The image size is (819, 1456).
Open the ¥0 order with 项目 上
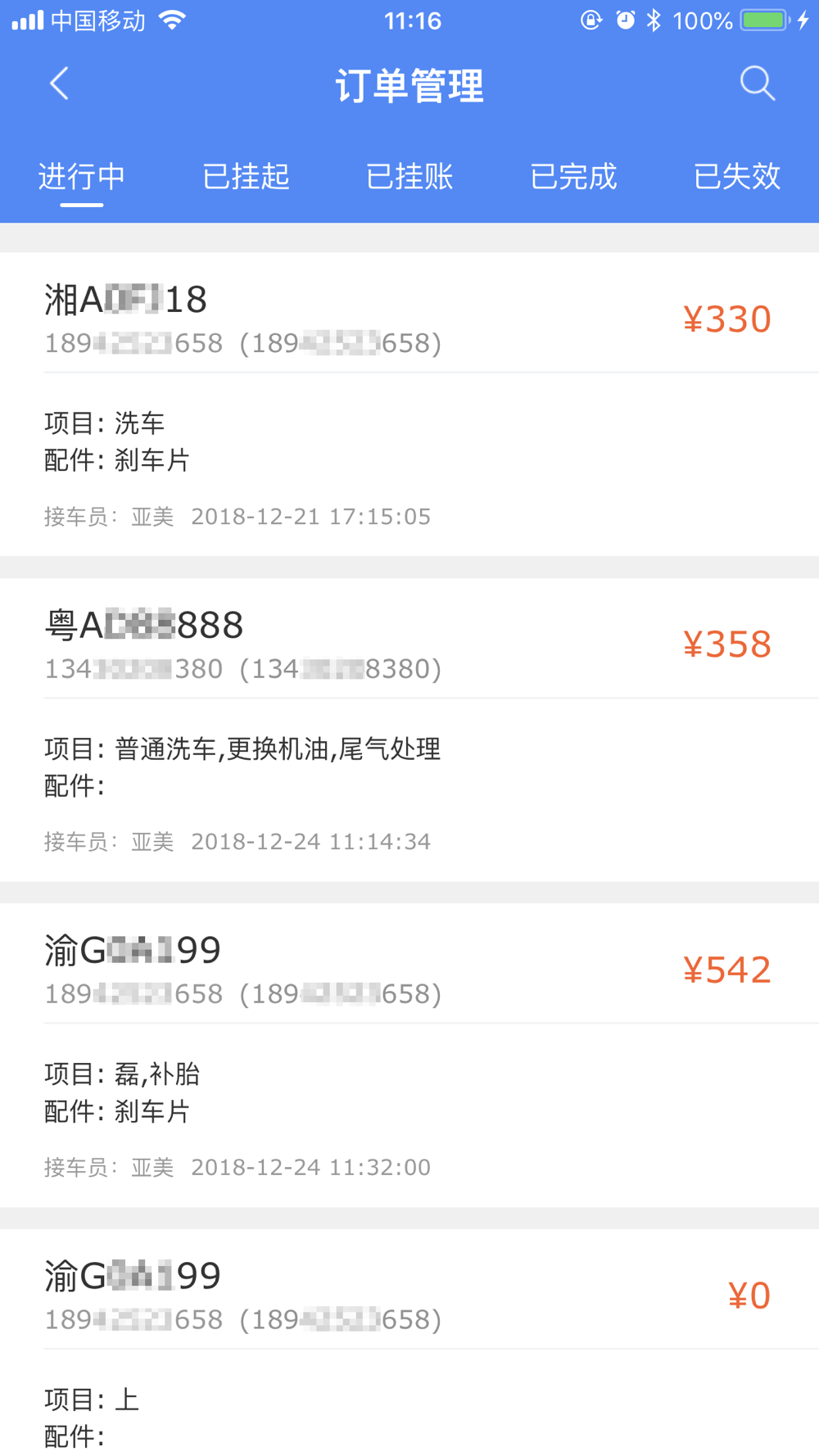(409, 1342)
